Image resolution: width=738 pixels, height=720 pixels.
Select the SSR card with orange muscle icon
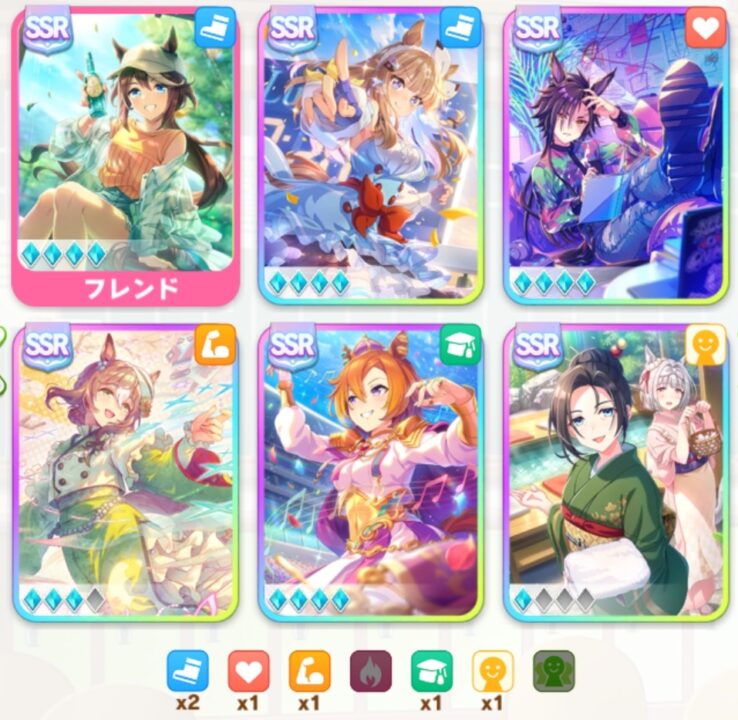[x=125, y=468]
